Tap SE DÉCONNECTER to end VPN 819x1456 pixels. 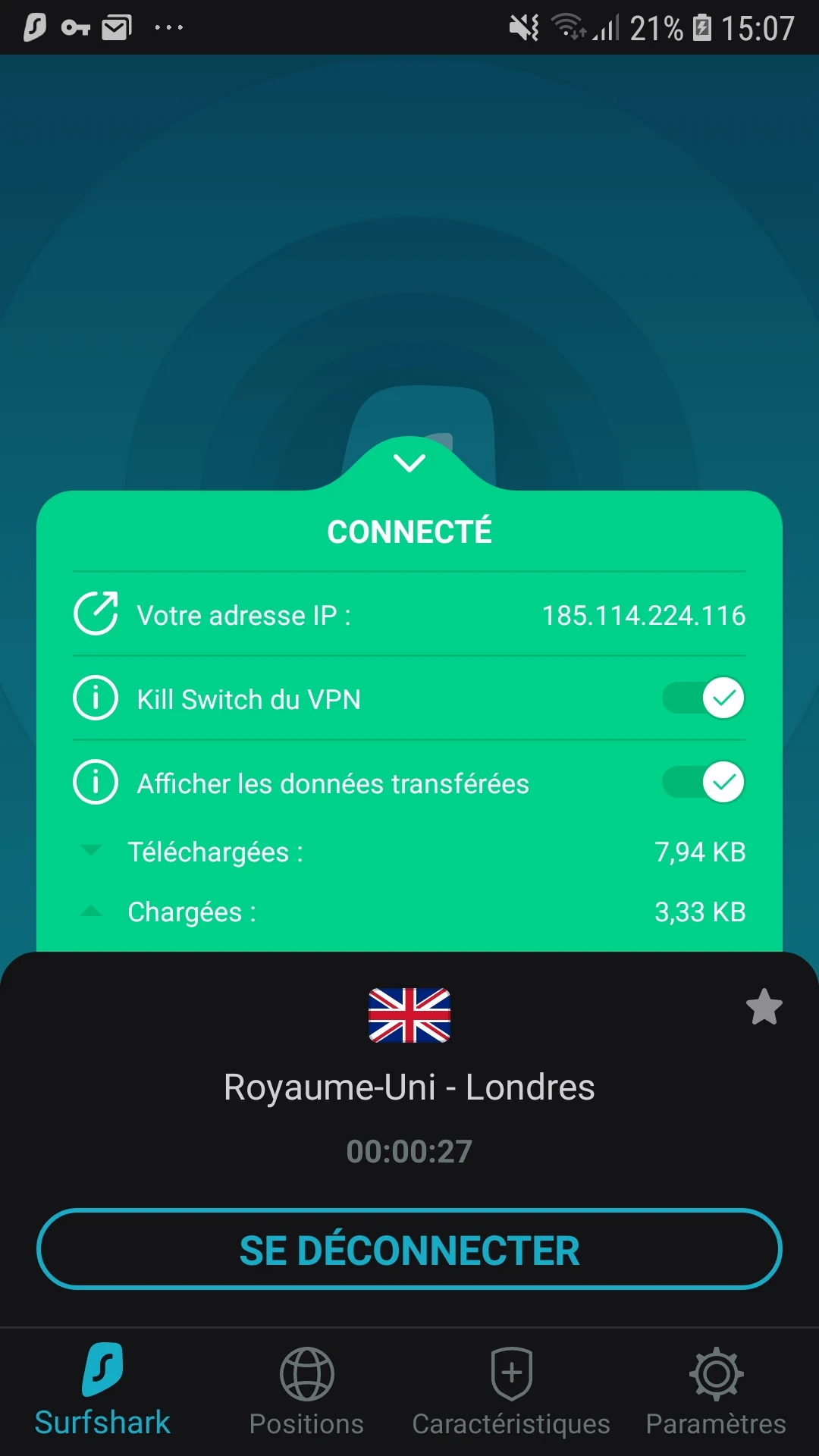pyautogui.click(x=409, y=1249)
